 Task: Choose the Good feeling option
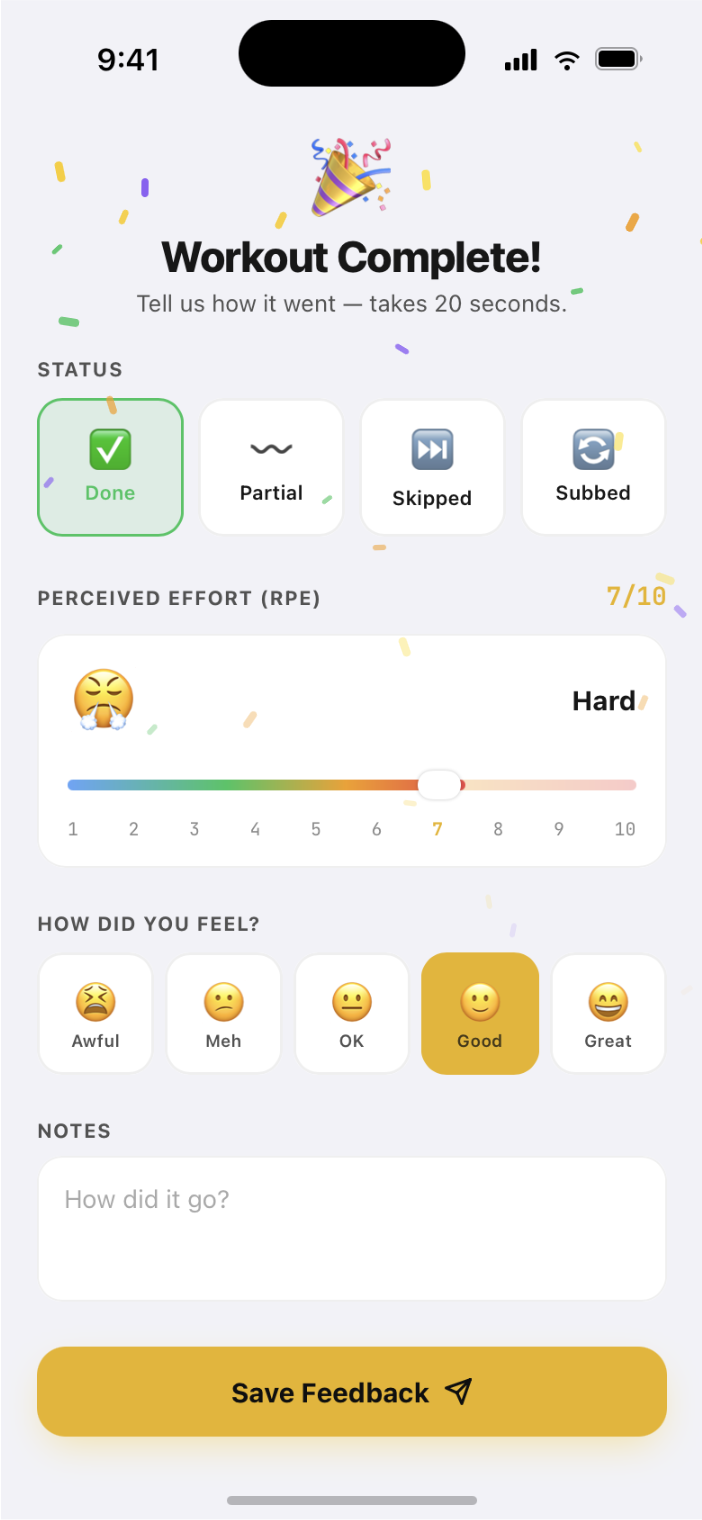point(480,1013)
